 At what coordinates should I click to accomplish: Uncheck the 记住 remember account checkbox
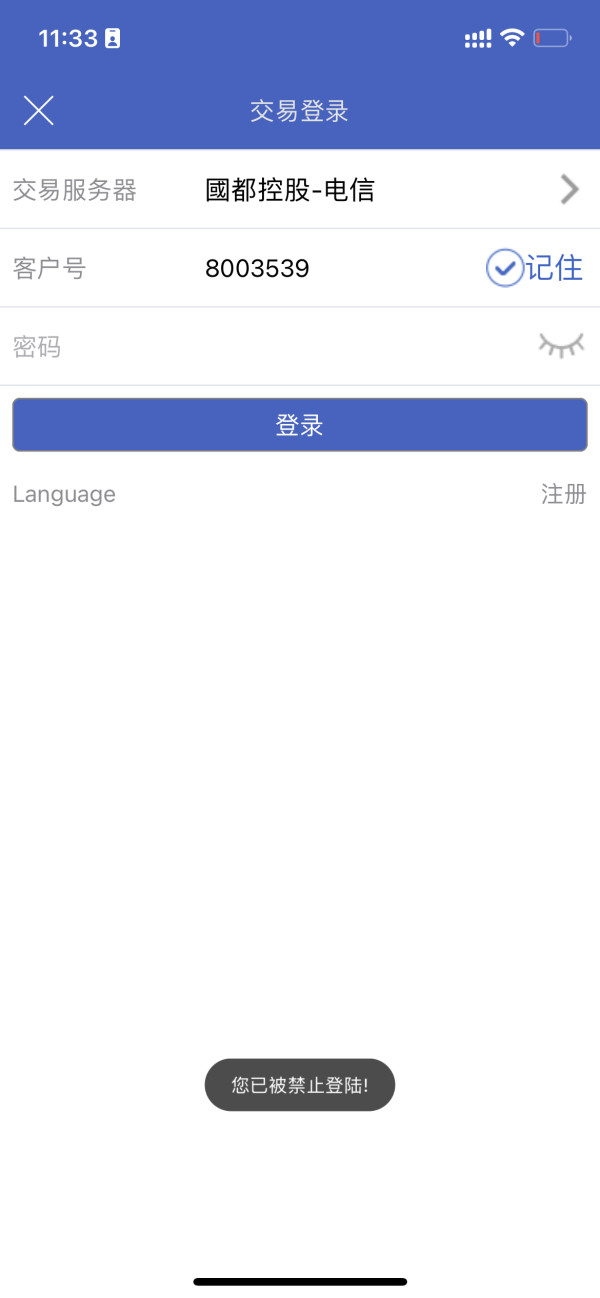click(504, 268)
